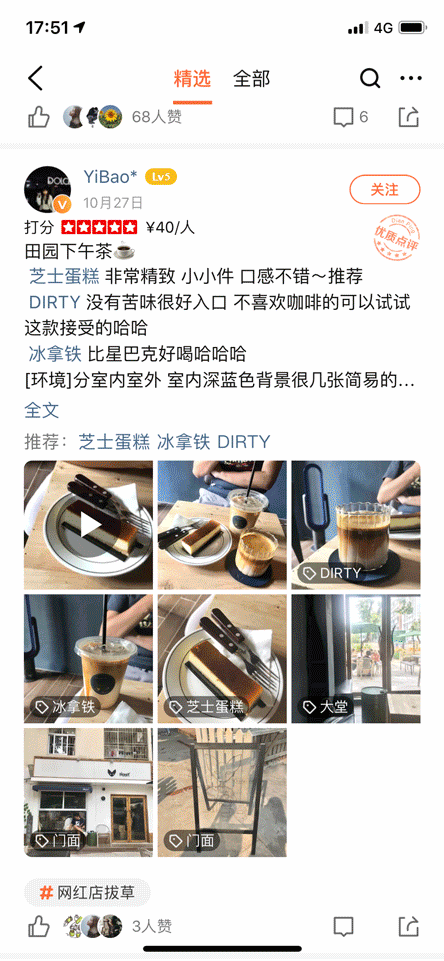The image size is (444, 961).
Task: Open the three-dot overflow menu
Action: coord(411,79)
